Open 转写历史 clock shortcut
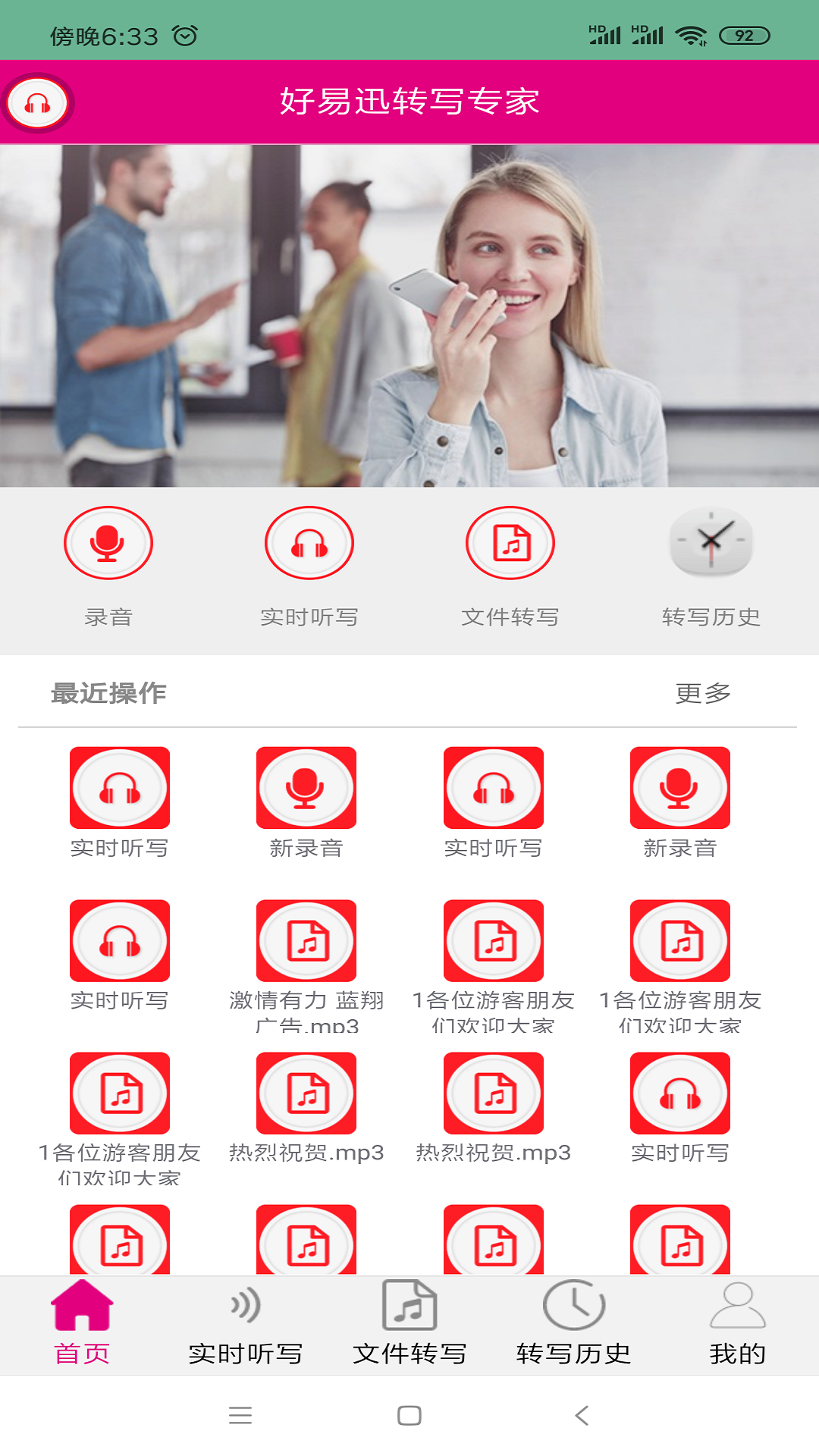819x1456 pixels. click(711, 544)
